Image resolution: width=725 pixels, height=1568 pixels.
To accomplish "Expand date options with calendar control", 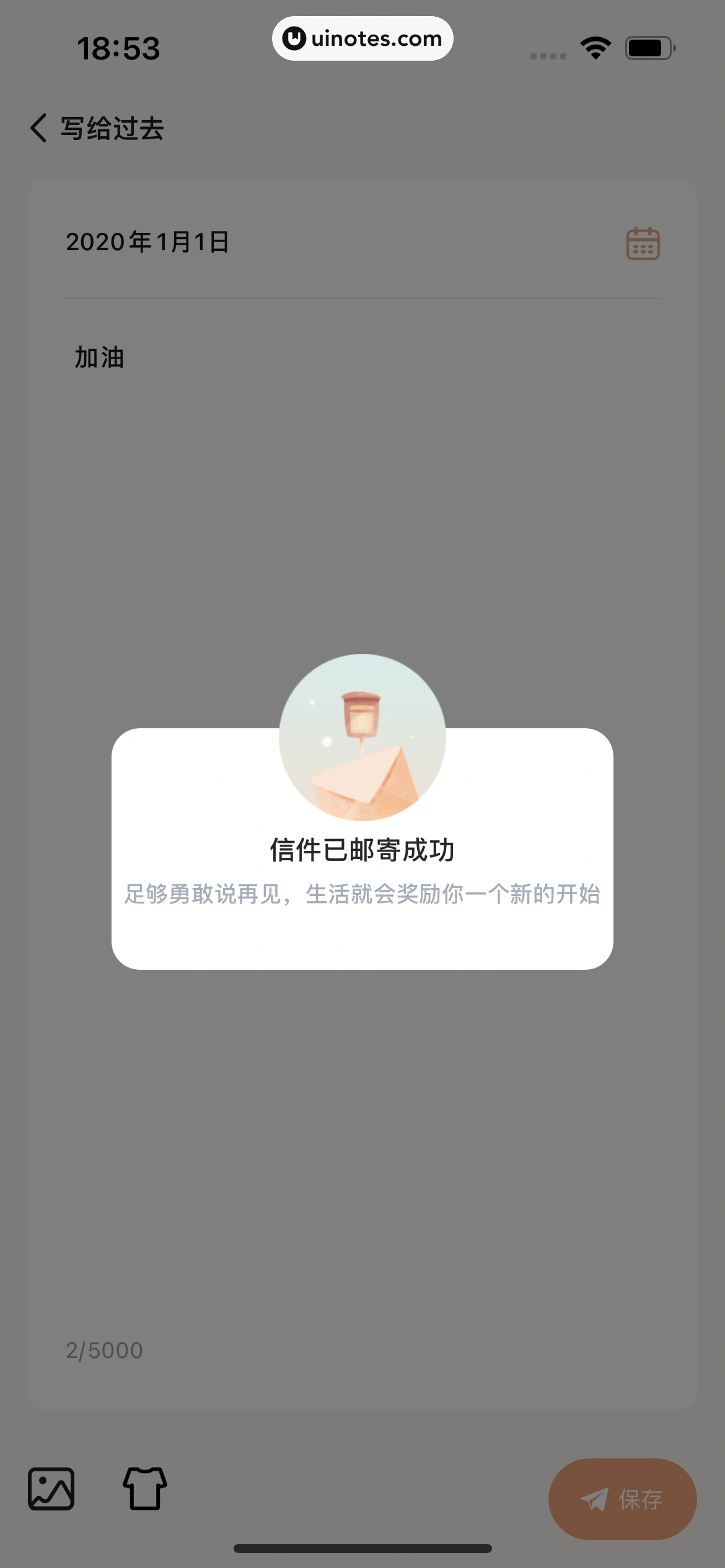I will (x=643, y=243).
